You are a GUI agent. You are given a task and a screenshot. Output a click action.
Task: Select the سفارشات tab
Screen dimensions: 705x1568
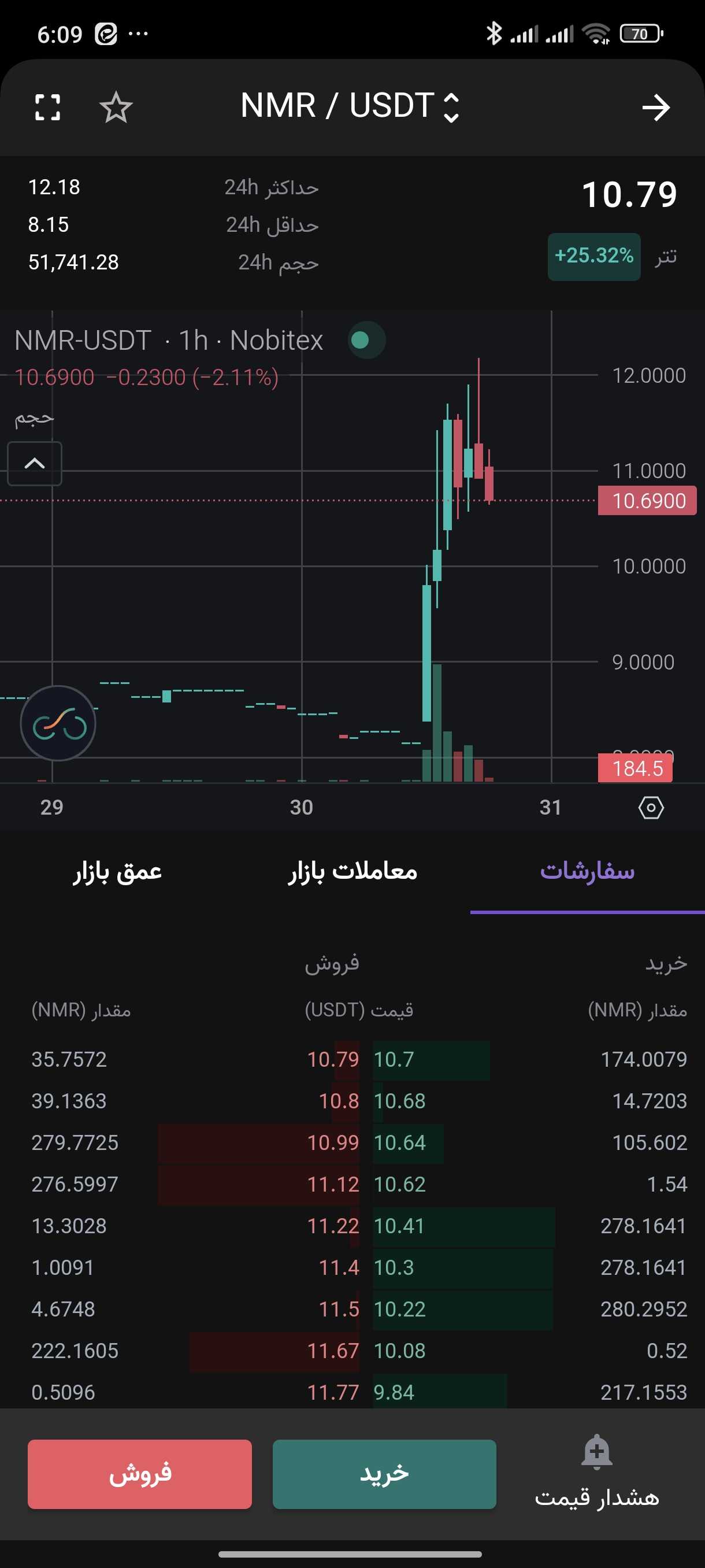588,871
